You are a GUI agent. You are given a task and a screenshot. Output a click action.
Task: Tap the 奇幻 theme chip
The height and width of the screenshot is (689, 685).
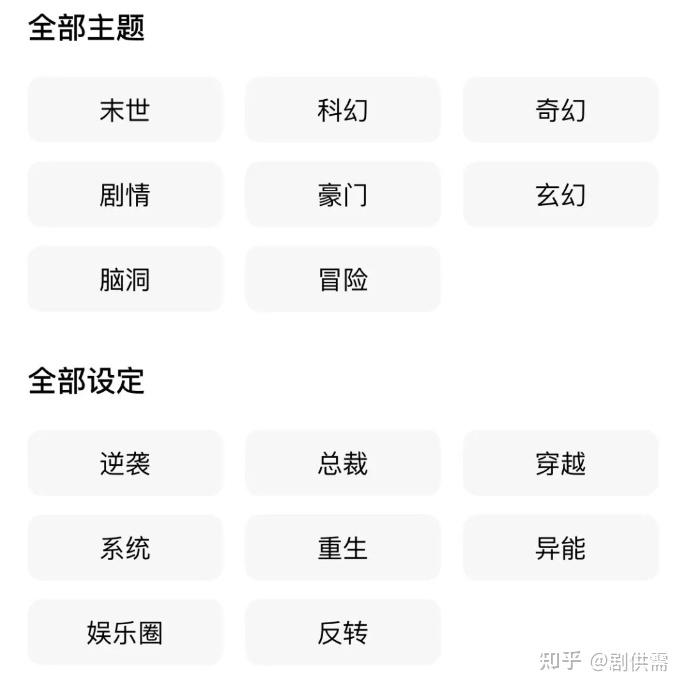(560, 110)
